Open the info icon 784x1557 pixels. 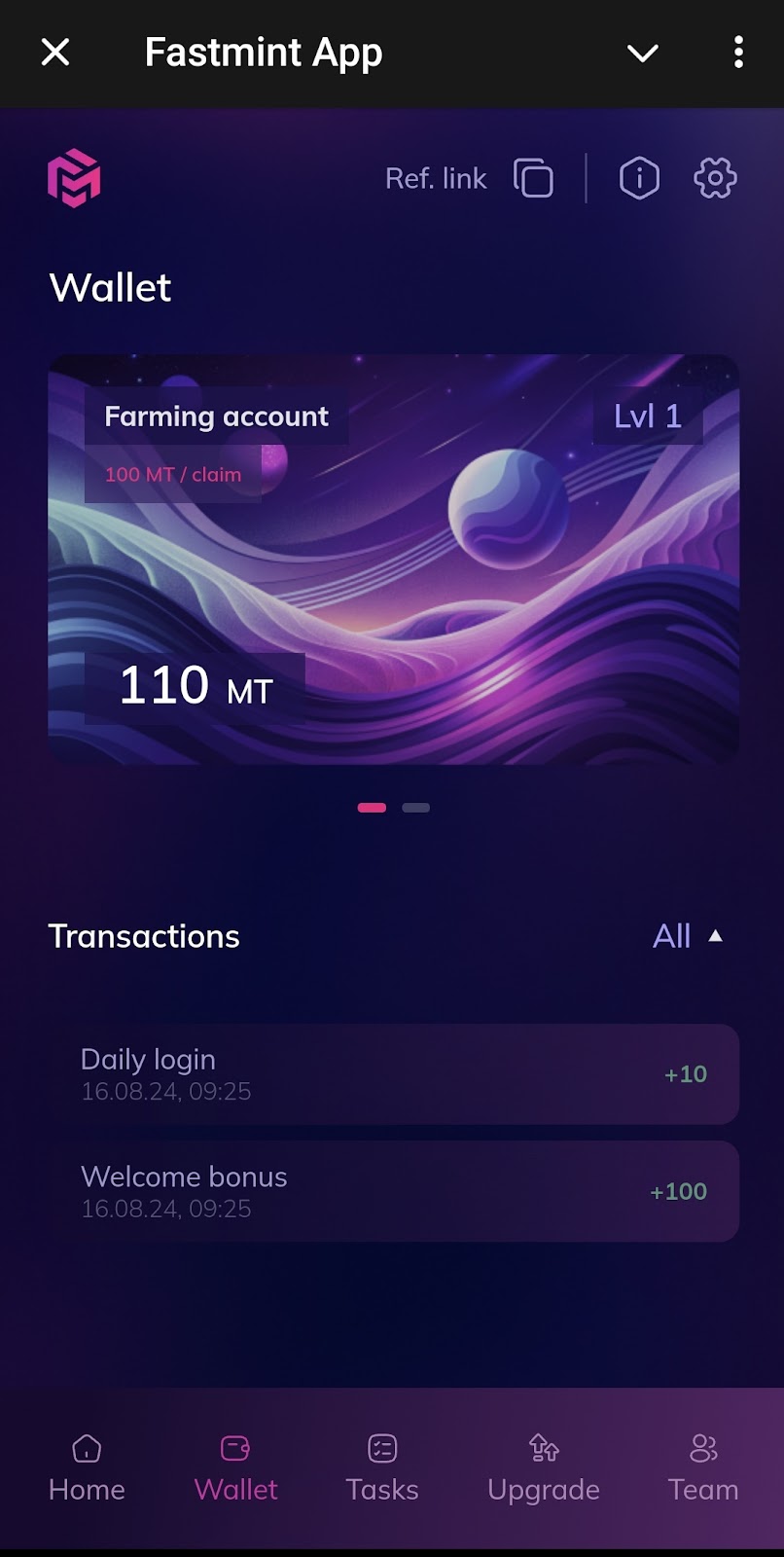639,178
